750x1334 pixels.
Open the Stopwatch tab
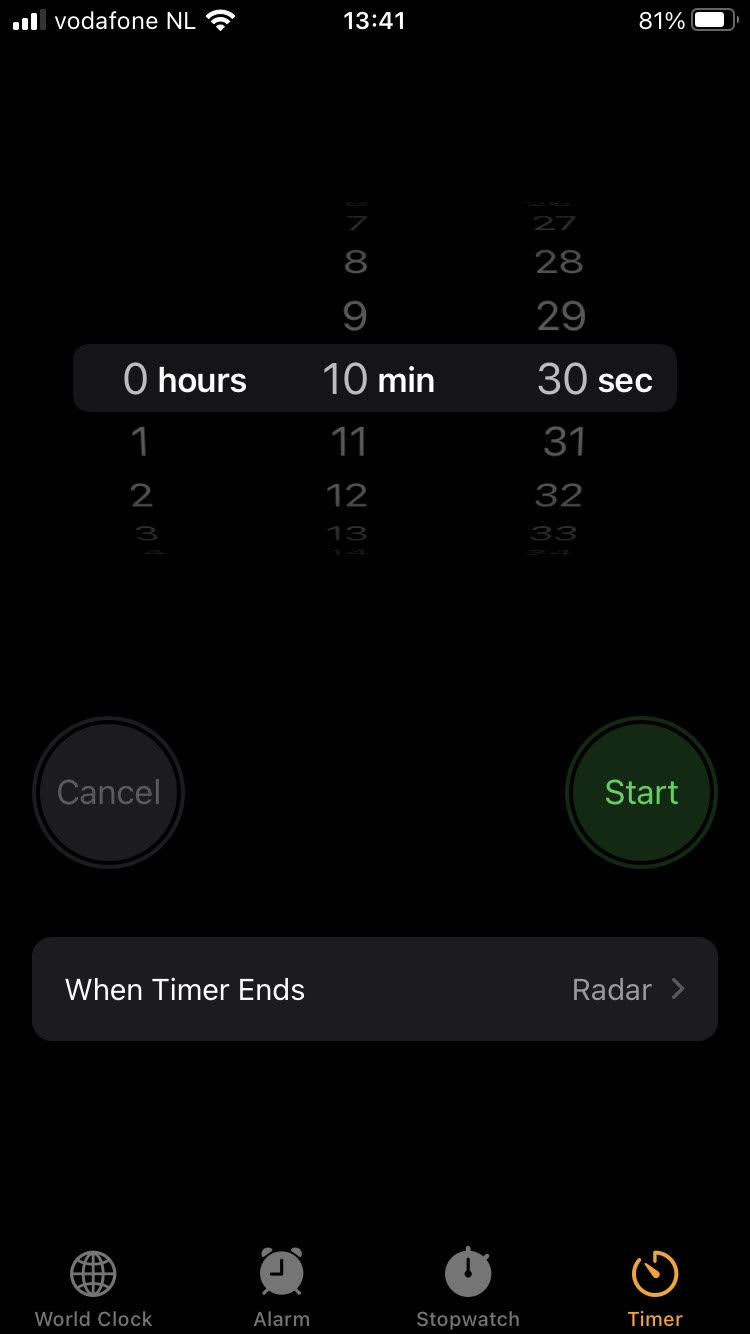(x=468, y=1288)
